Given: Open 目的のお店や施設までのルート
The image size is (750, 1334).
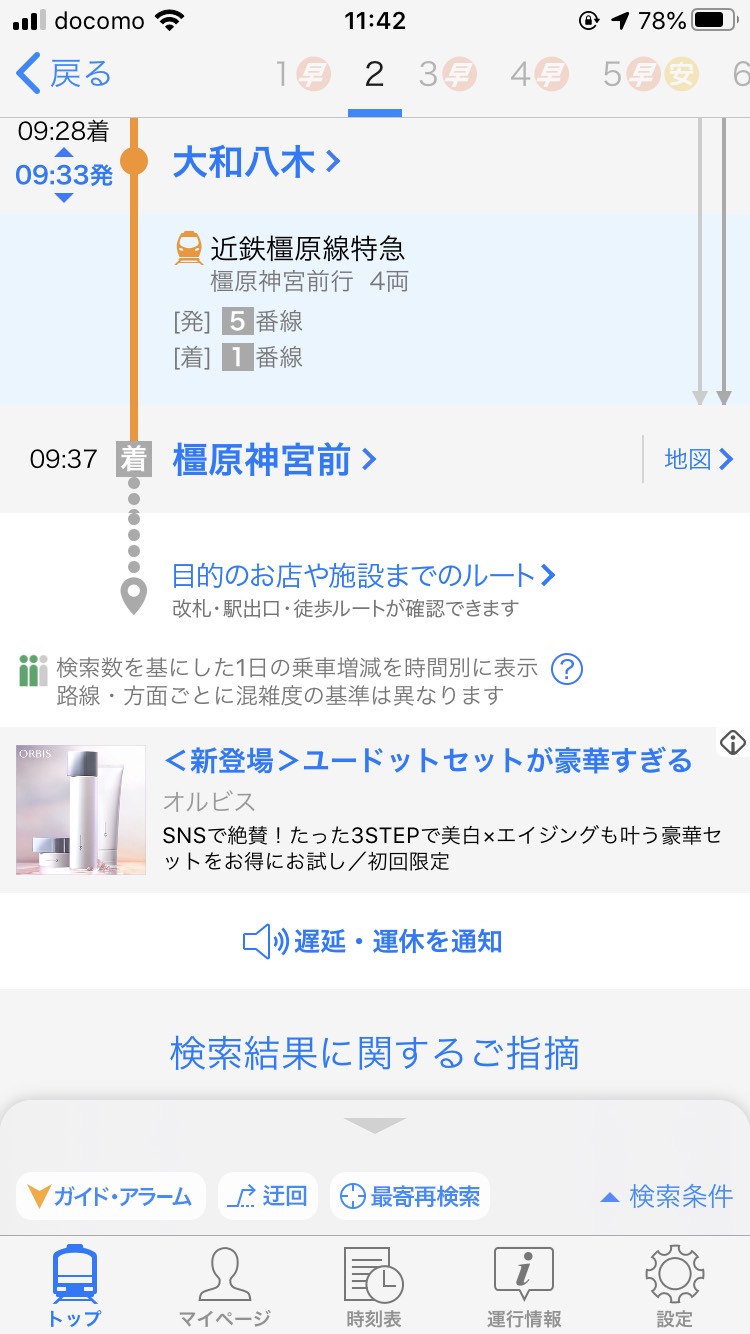Looking at the screenshot, I should point(364,575).
